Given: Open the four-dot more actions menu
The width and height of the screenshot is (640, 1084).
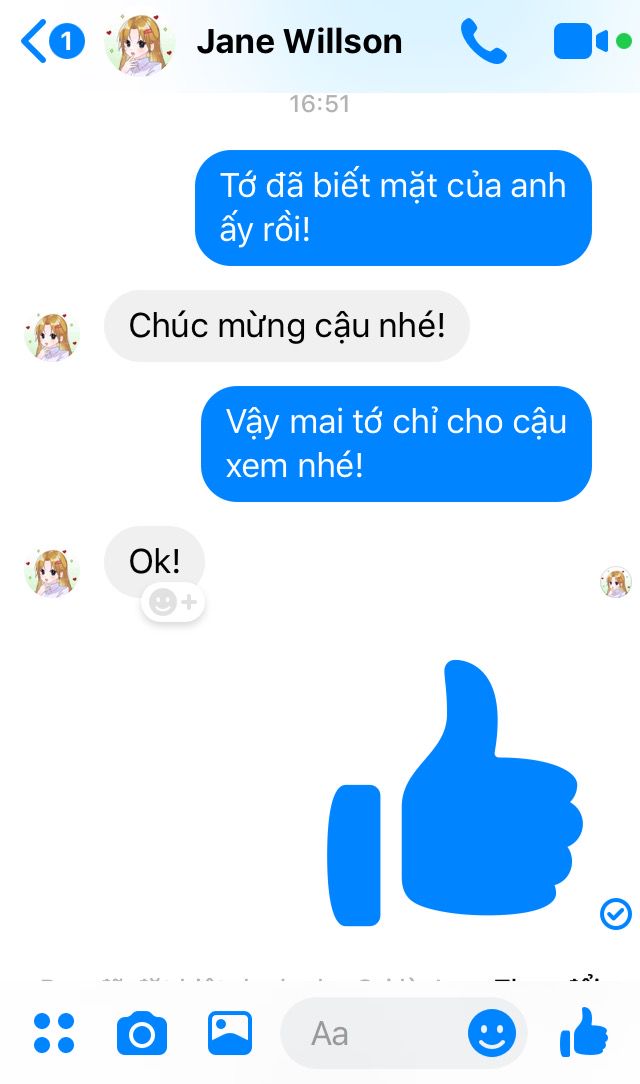Looking at the screenshot, I should click(54, 1033).
